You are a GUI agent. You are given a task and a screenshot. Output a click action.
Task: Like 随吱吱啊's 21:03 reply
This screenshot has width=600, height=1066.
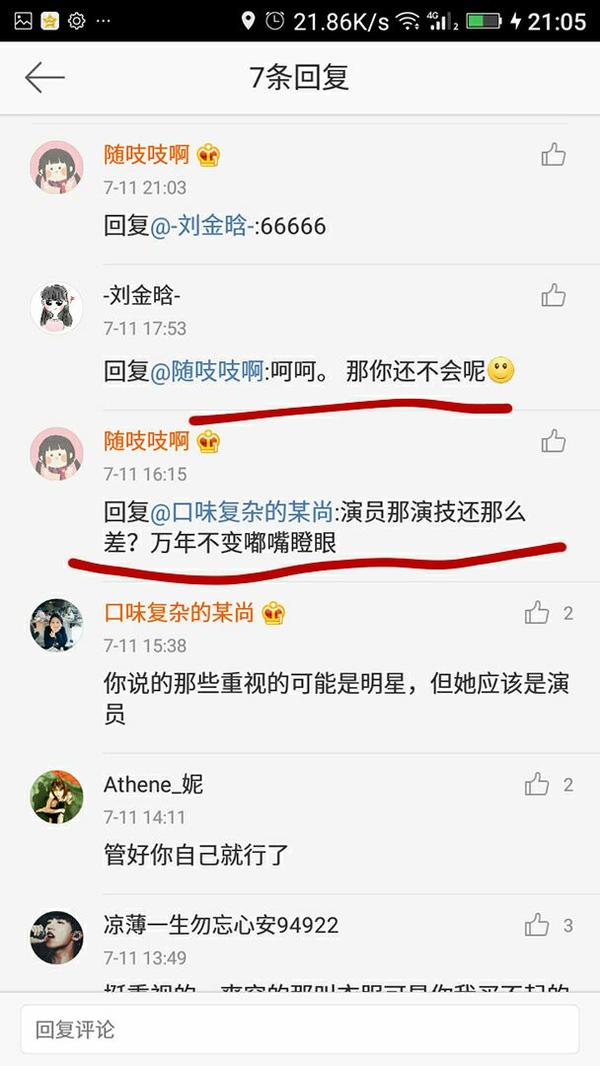coord(553,154)
